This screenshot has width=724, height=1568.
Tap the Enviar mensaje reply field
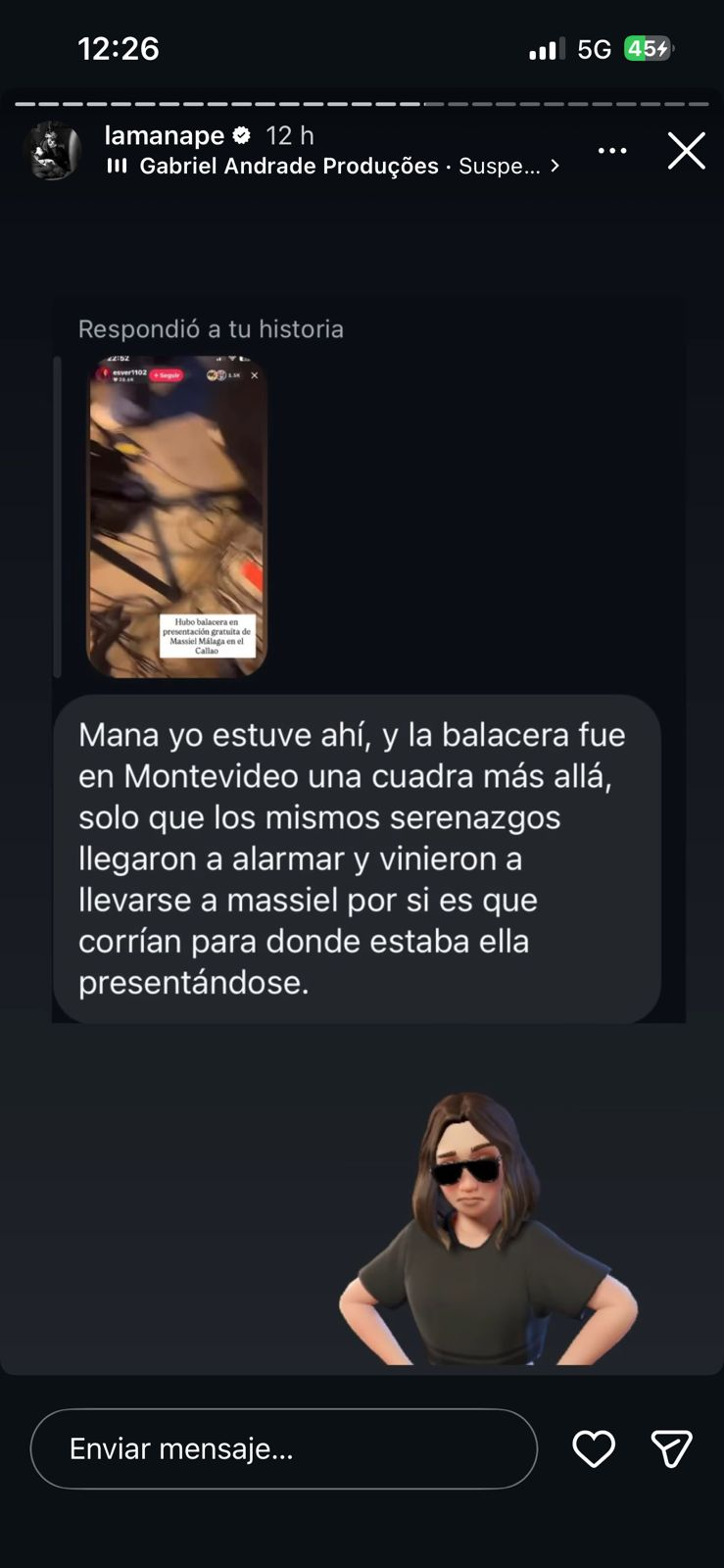coord(284,1448)
